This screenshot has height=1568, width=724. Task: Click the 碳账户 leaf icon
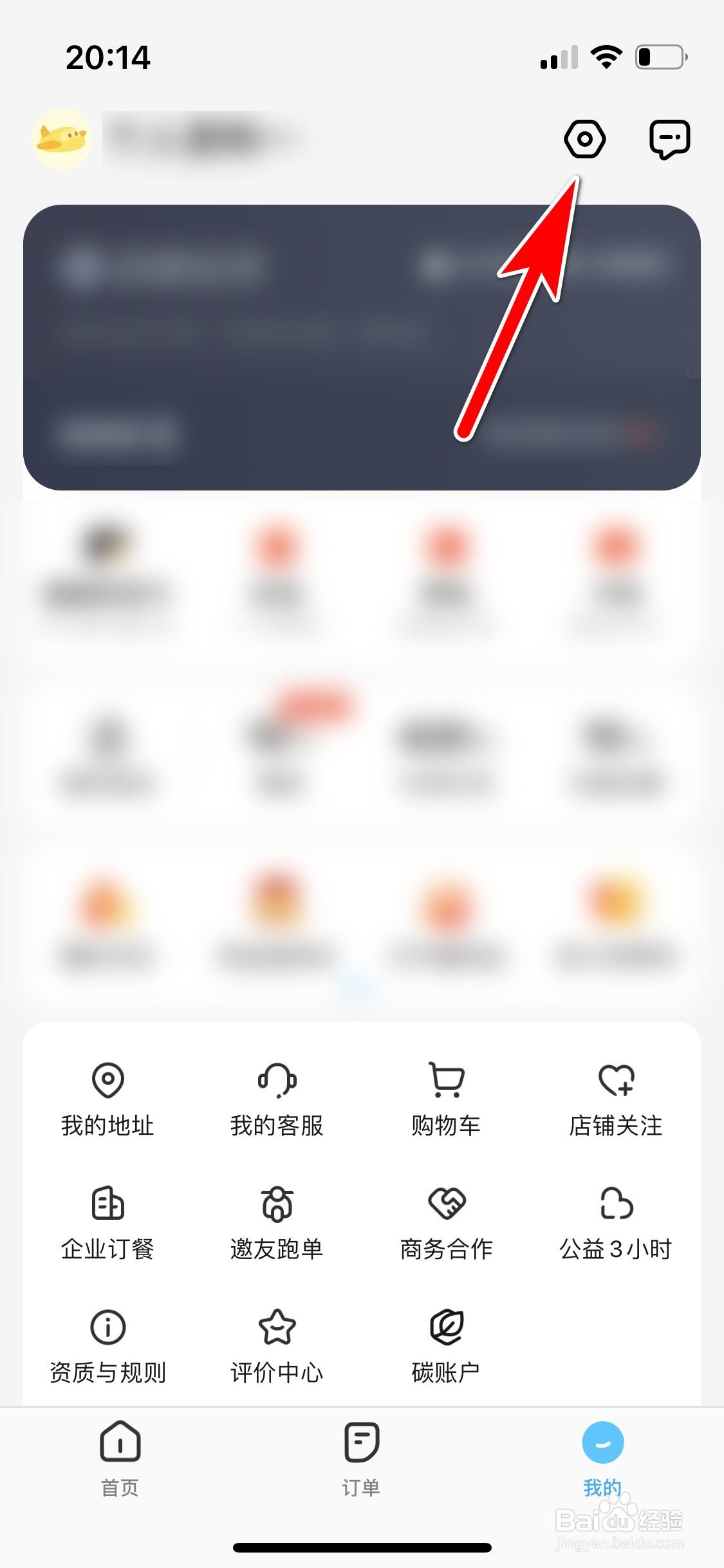point(445,1328)
